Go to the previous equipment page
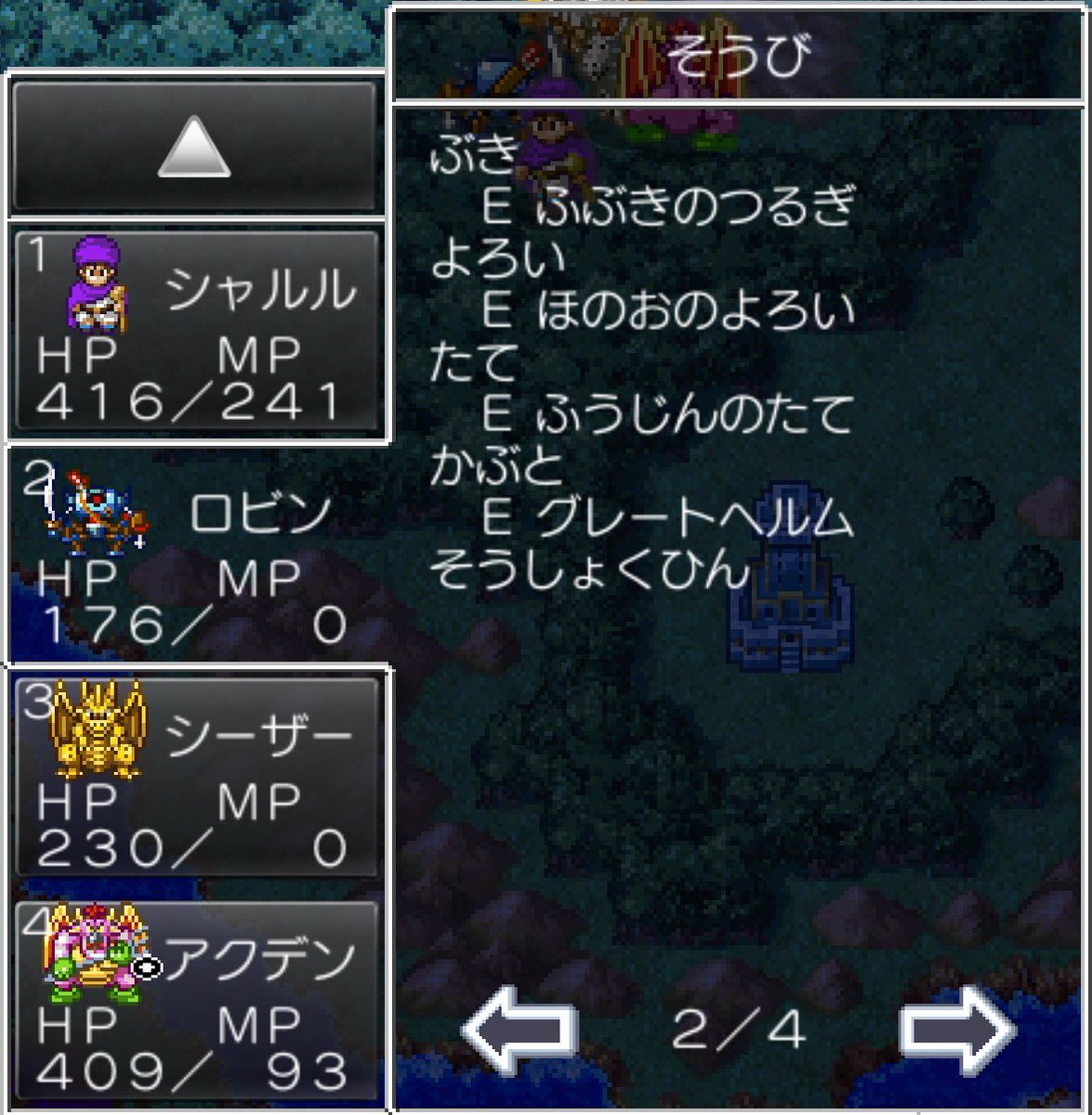Image resolution: width=1092 pixels, height=1115 pixels. pos(519,1029)
